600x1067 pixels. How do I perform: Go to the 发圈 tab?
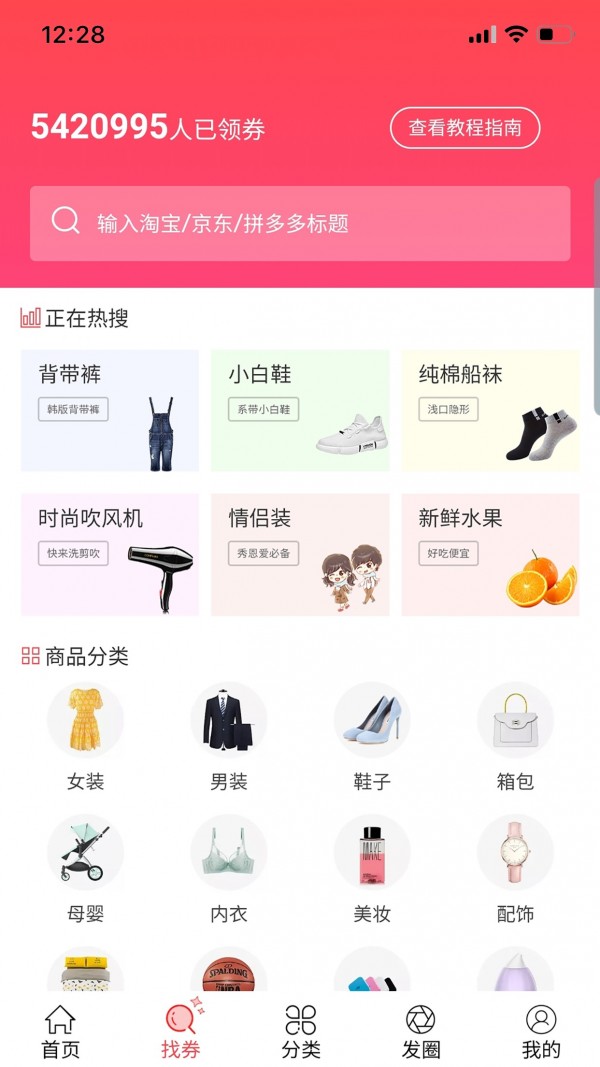click(421, 1032)
